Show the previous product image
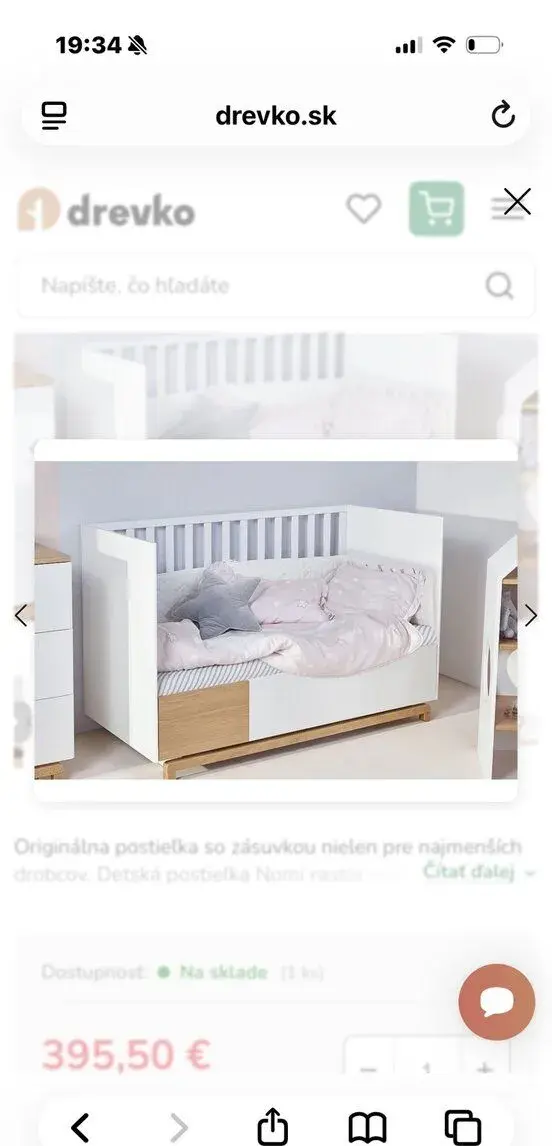Screen dimensions: 552x1146 21,615
